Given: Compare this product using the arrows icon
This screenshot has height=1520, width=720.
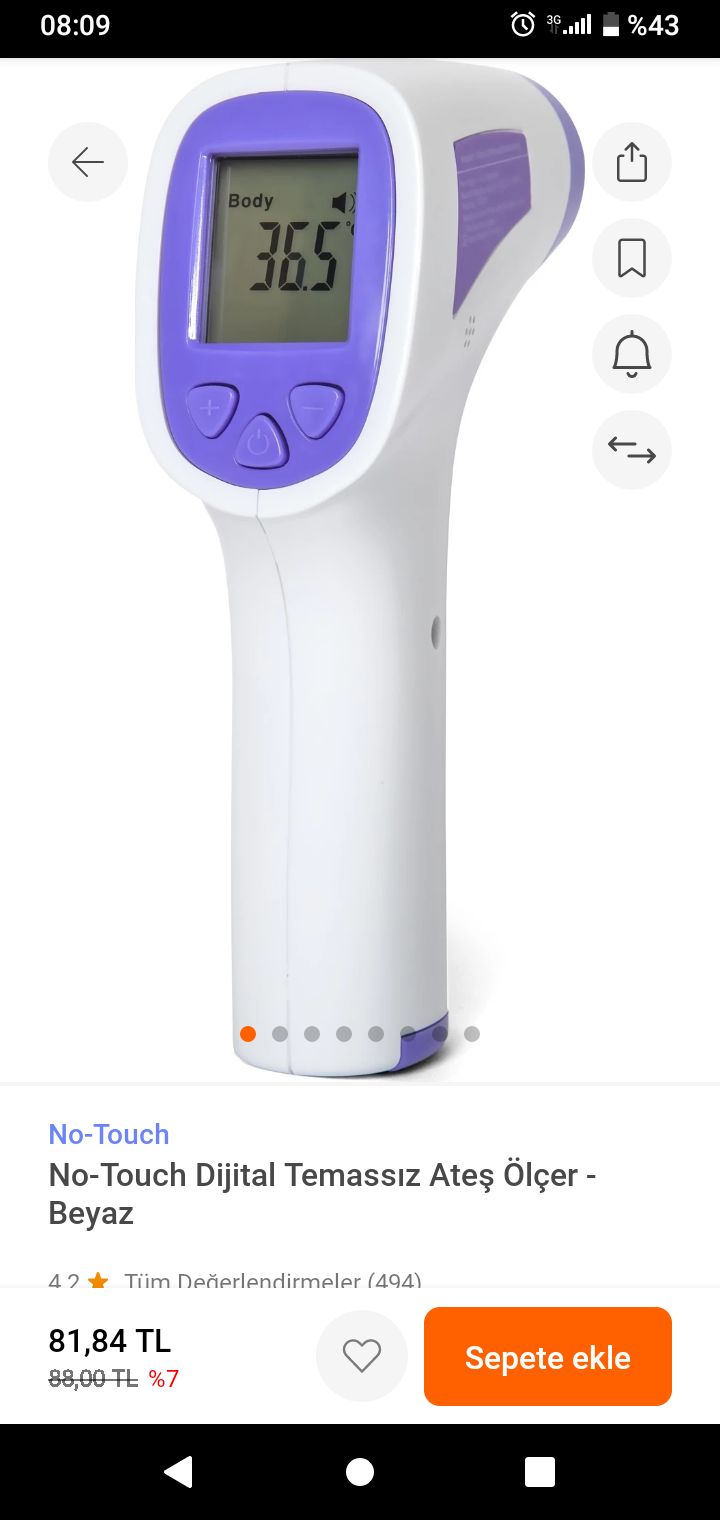Looking at the screenshot, I should (x=632, y=450).
